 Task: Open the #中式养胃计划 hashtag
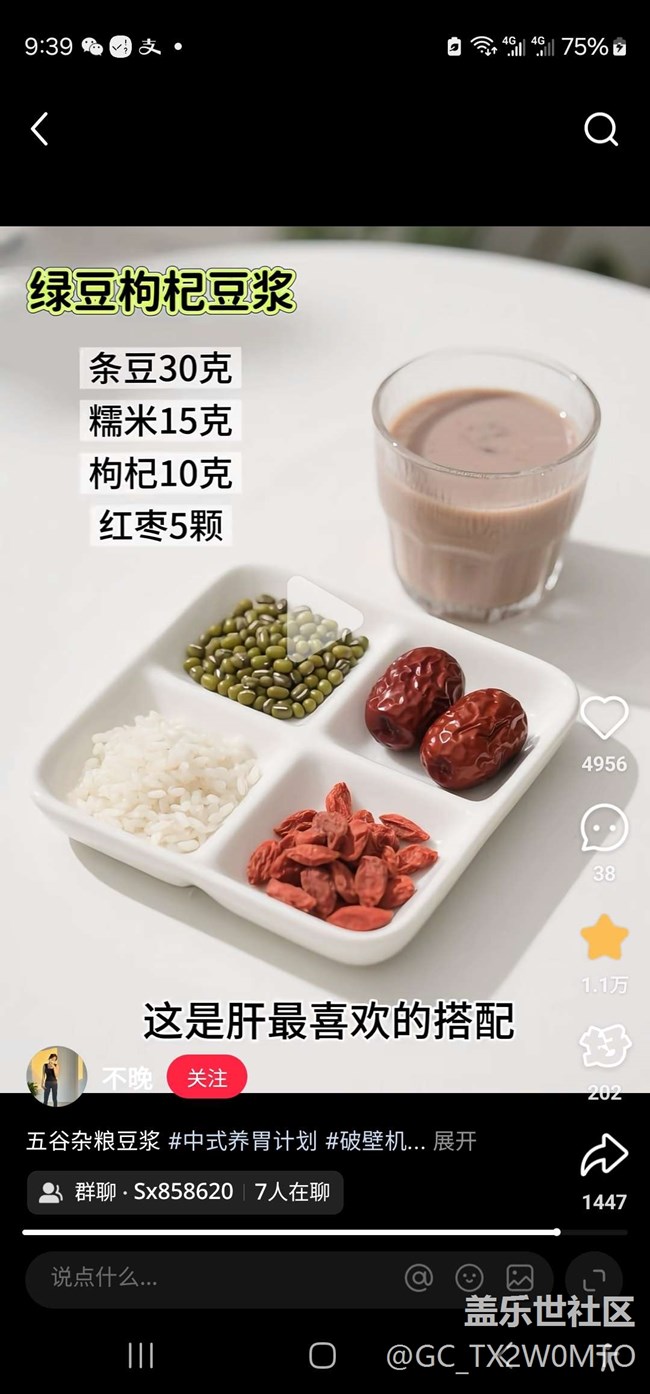(243, 1141)
